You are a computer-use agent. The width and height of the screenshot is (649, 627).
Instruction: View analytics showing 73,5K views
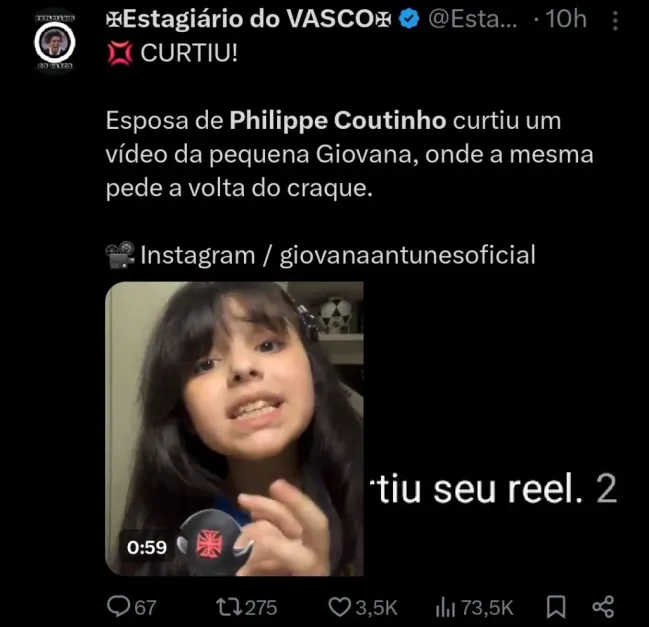coord(446,607)
